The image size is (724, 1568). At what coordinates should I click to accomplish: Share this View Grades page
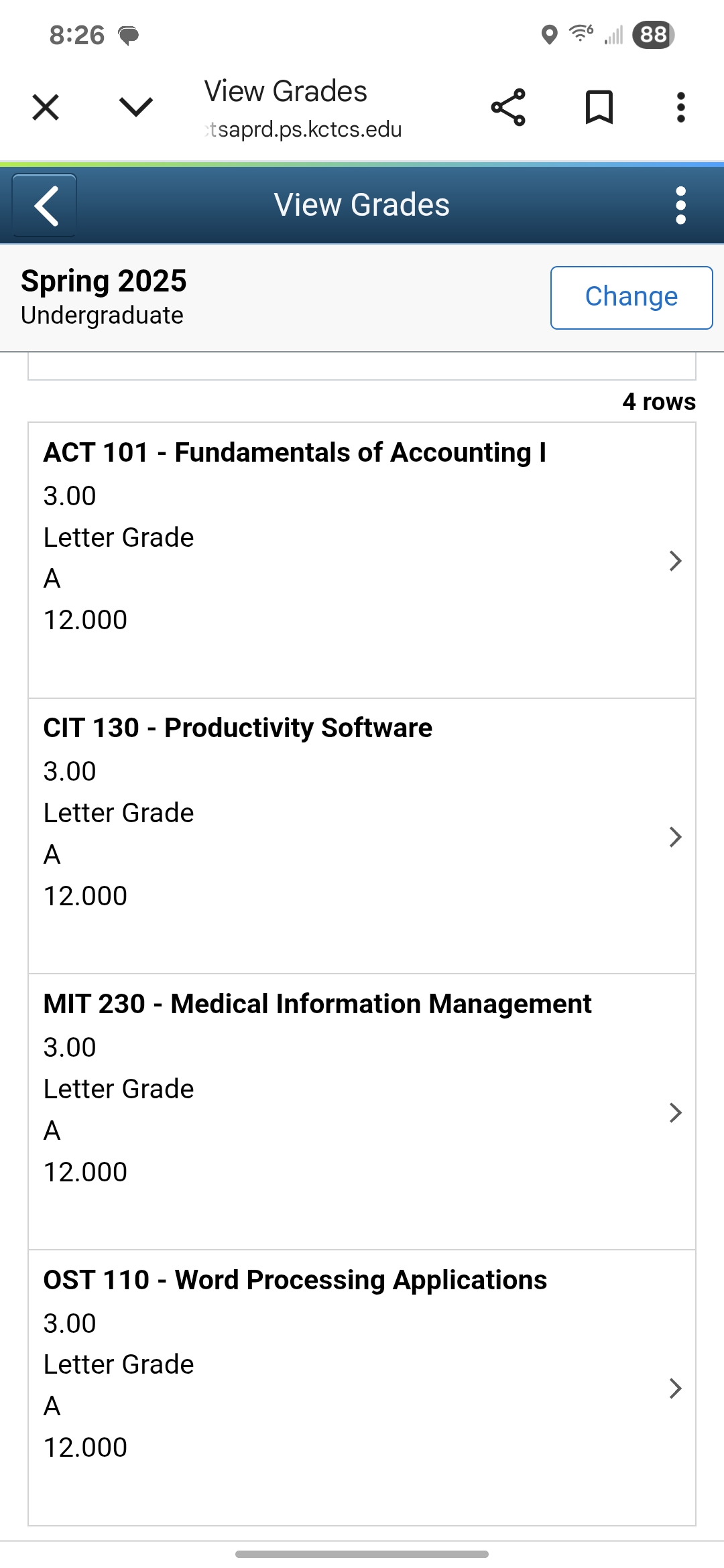(x=508, y=107)
